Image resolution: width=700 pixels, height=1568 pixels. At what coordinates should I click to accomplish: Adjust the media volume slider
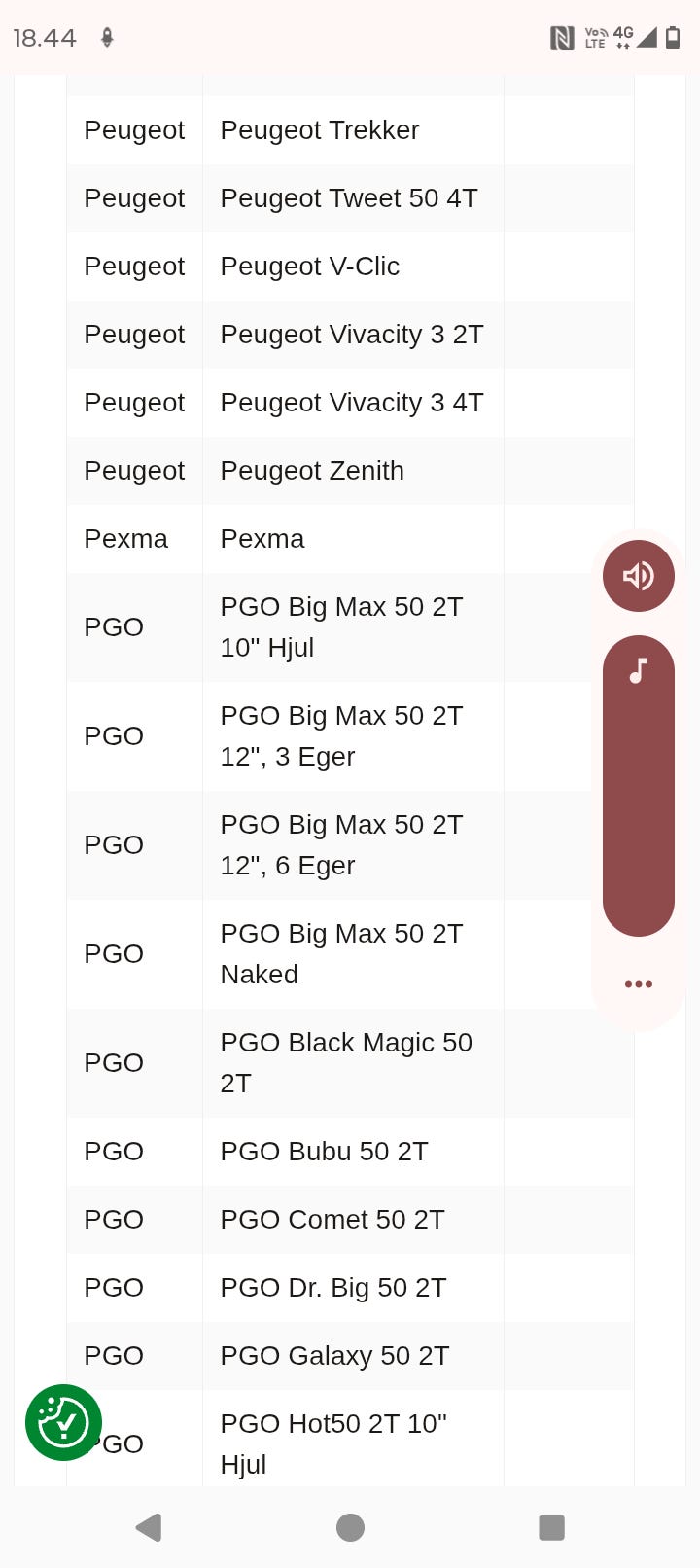[638, 786]
